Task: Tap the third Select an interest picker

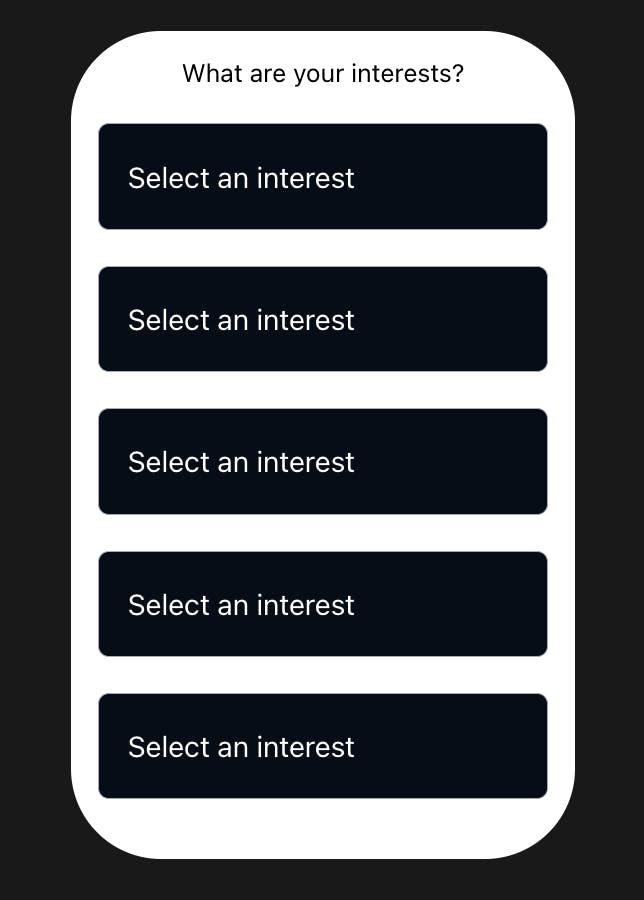Action: coord(322,461)
